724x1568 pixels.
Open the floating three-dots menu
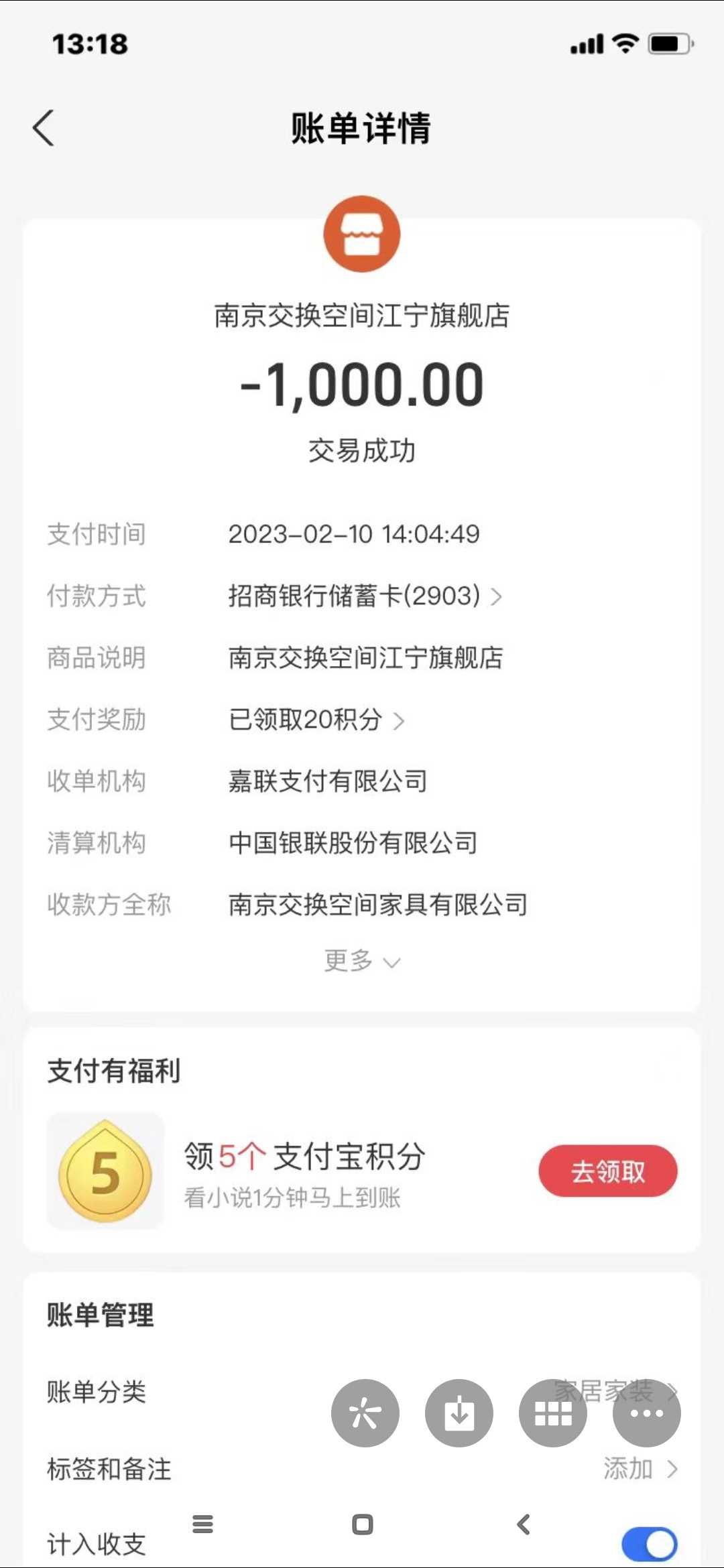click(x=647, y=1413)
